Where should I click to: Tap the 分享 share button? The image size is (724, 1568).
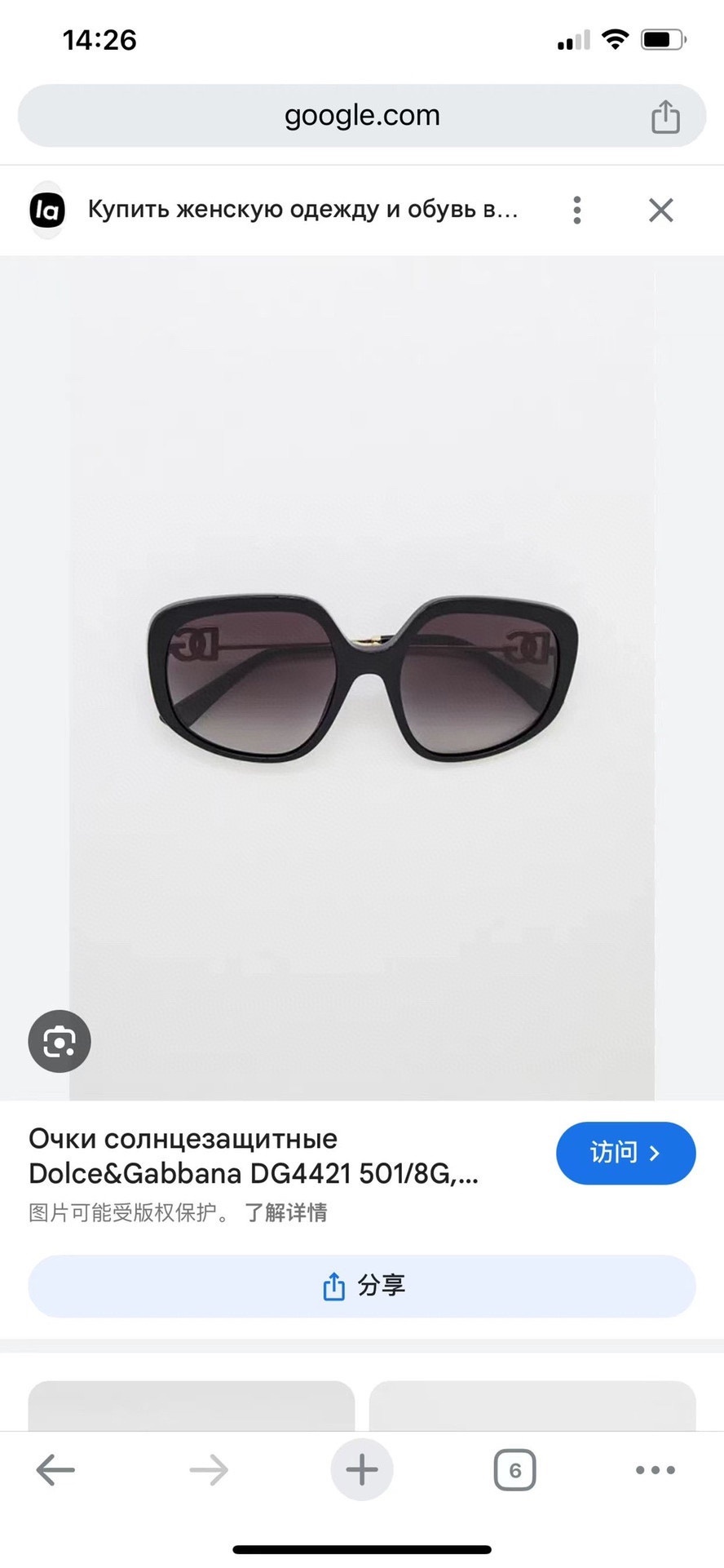(x=362, y=1286)
